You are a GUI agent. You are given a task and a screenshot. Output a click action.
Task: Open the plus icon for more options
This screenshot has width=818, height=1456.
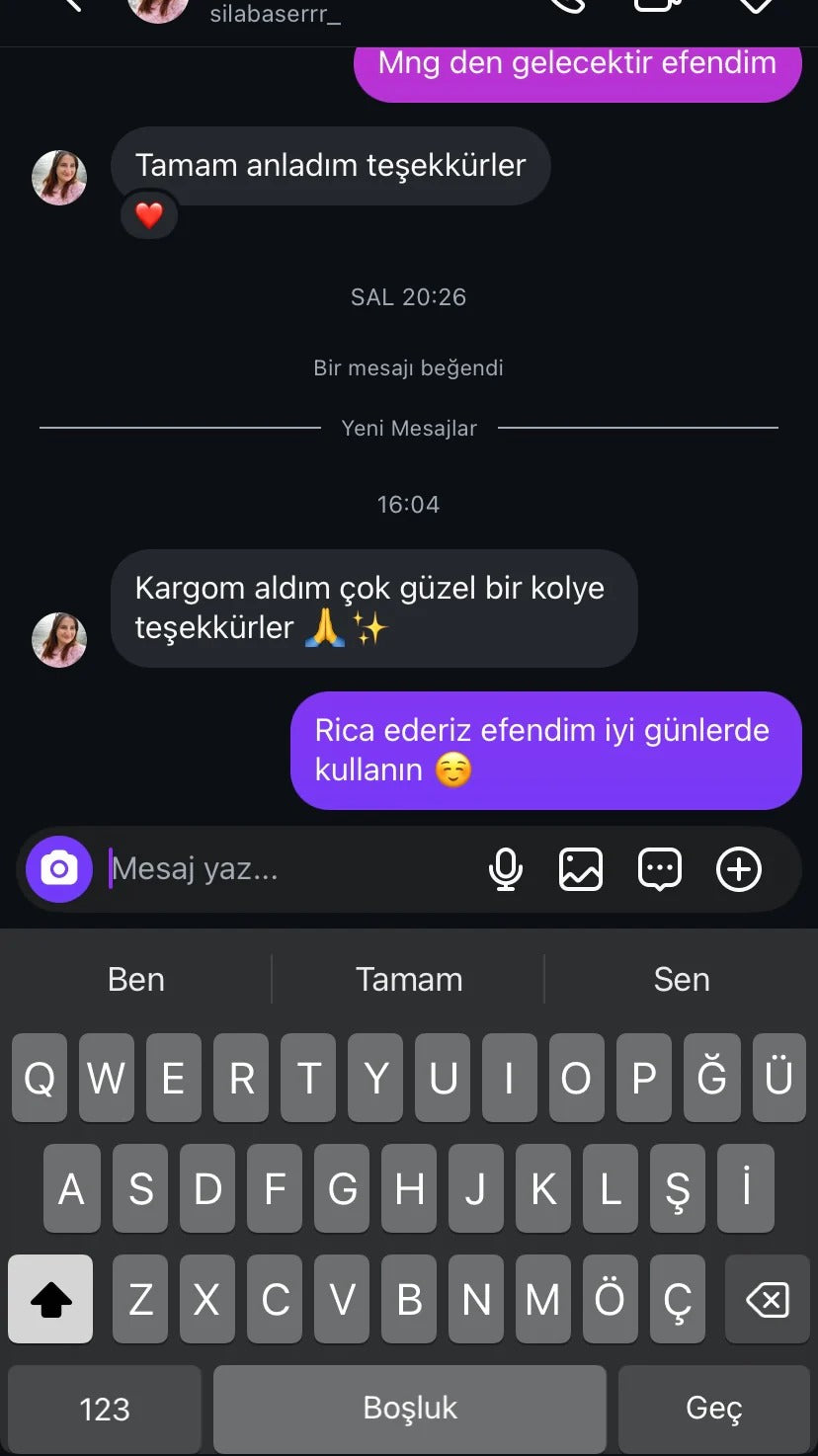(739, 869)
